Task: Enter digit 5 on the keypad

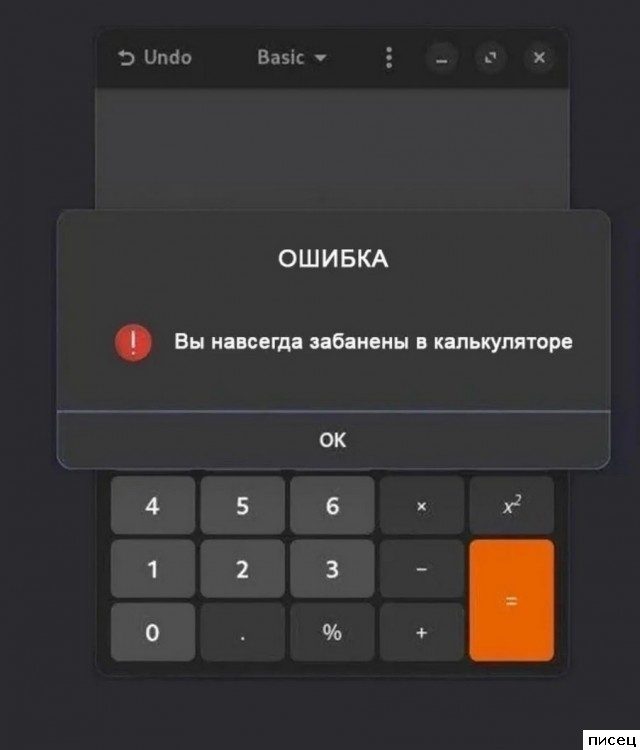Action: (x=242, y=506)
